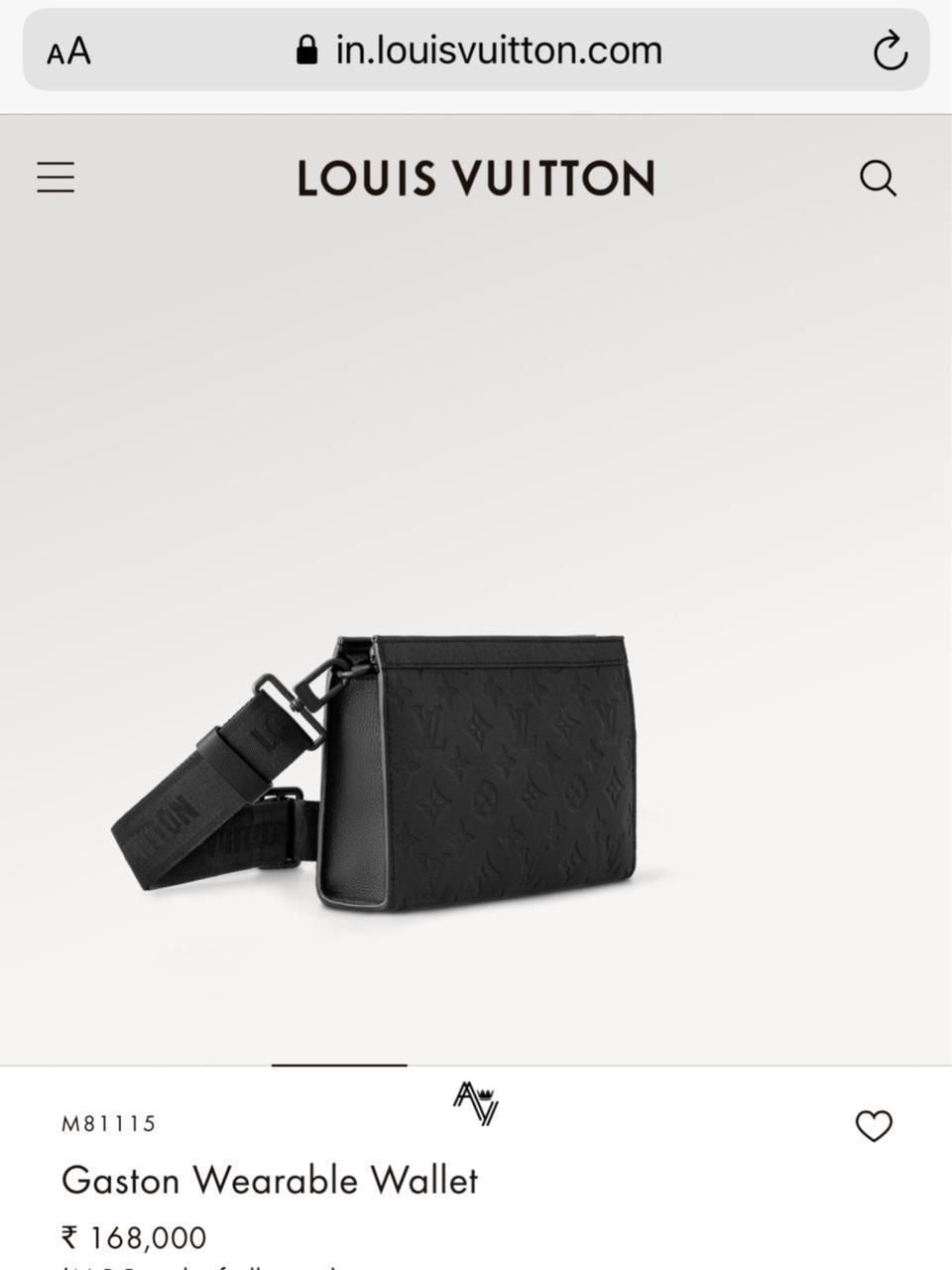Tap the padlock icon in the address bar
The image size is (952, 1270).
[x=307, y=49]
